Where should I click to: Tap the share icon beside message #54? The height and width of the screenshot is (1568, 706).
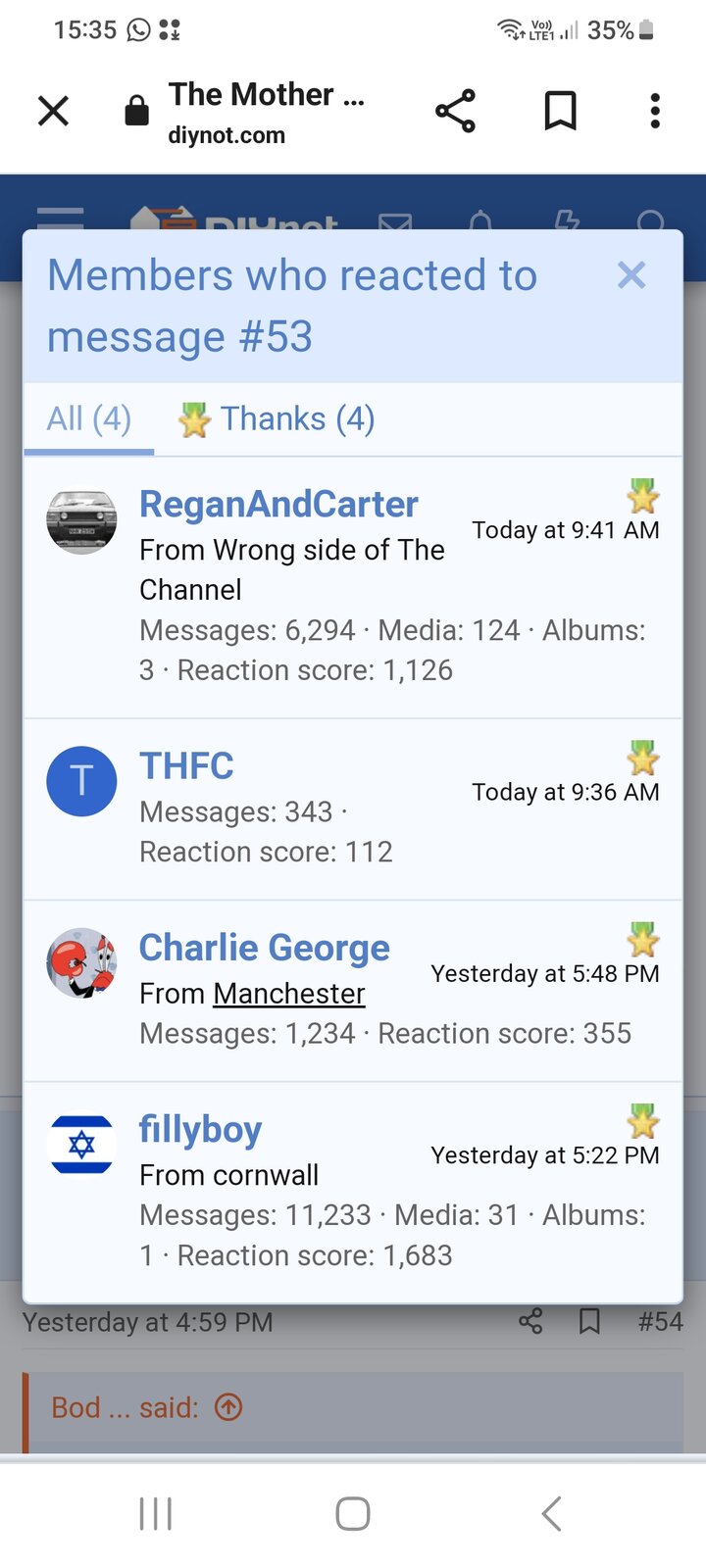click(530, 1321)
